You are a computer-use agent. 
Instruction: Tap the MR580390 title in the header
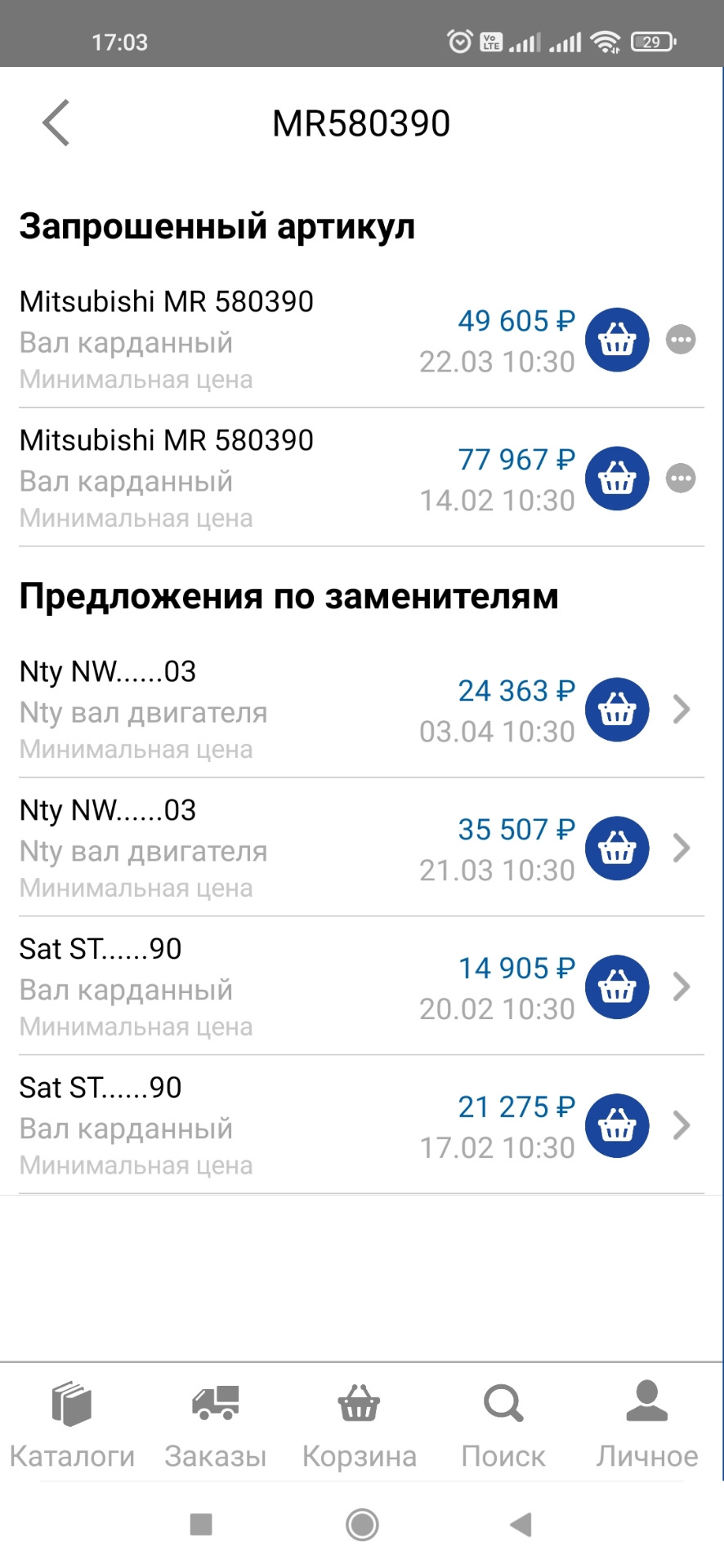point(362,121)
